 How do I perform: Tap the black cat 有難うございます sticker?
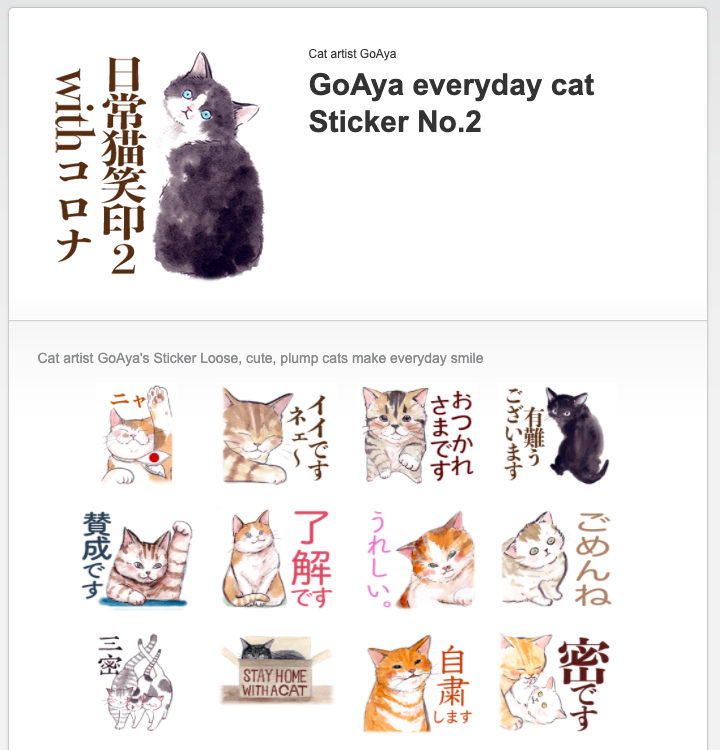(x=556, y=435)
